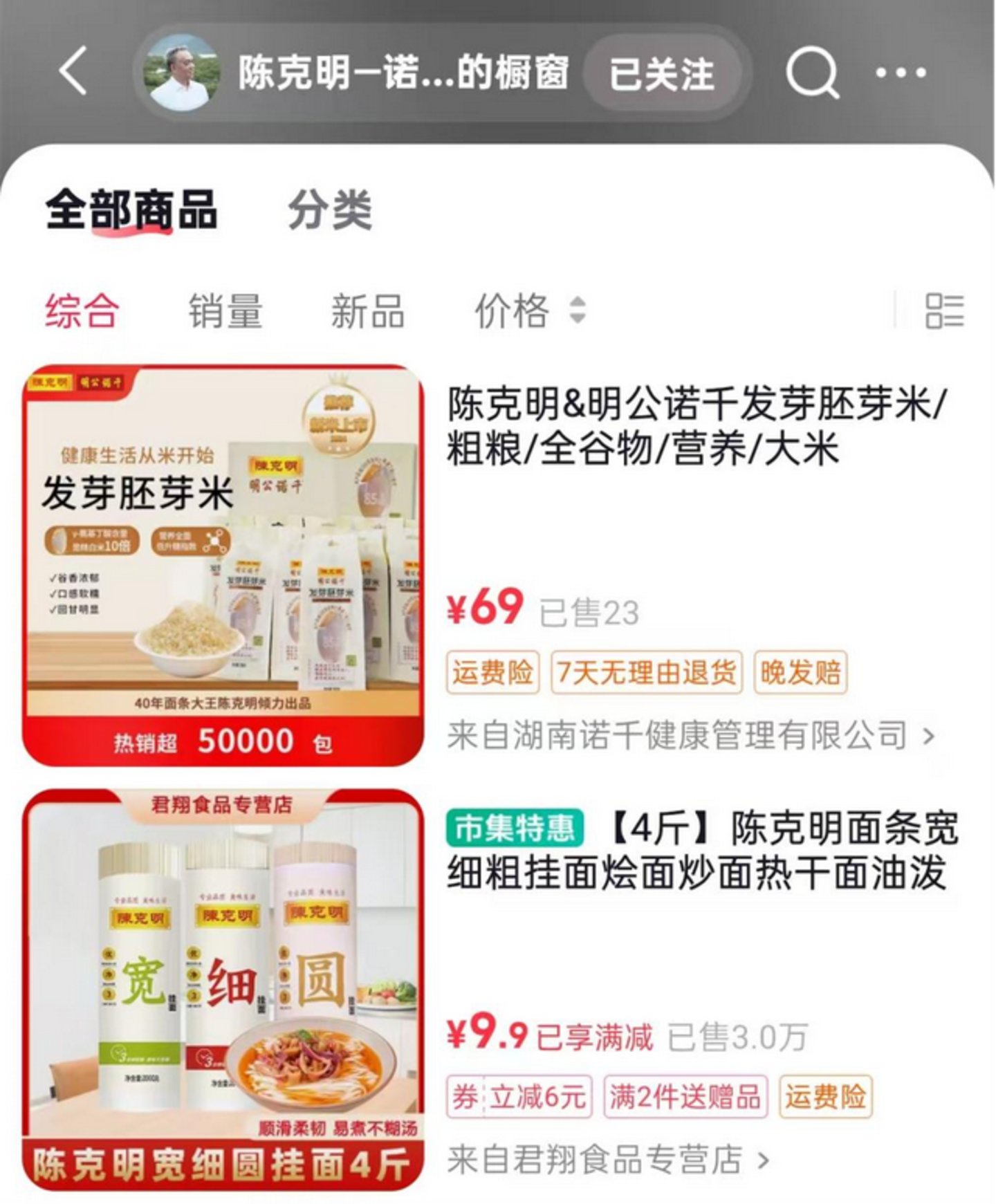Visit shop 湖南诺千健康管理有限公司
The image size is (996, 1204).
coord(690,734)
